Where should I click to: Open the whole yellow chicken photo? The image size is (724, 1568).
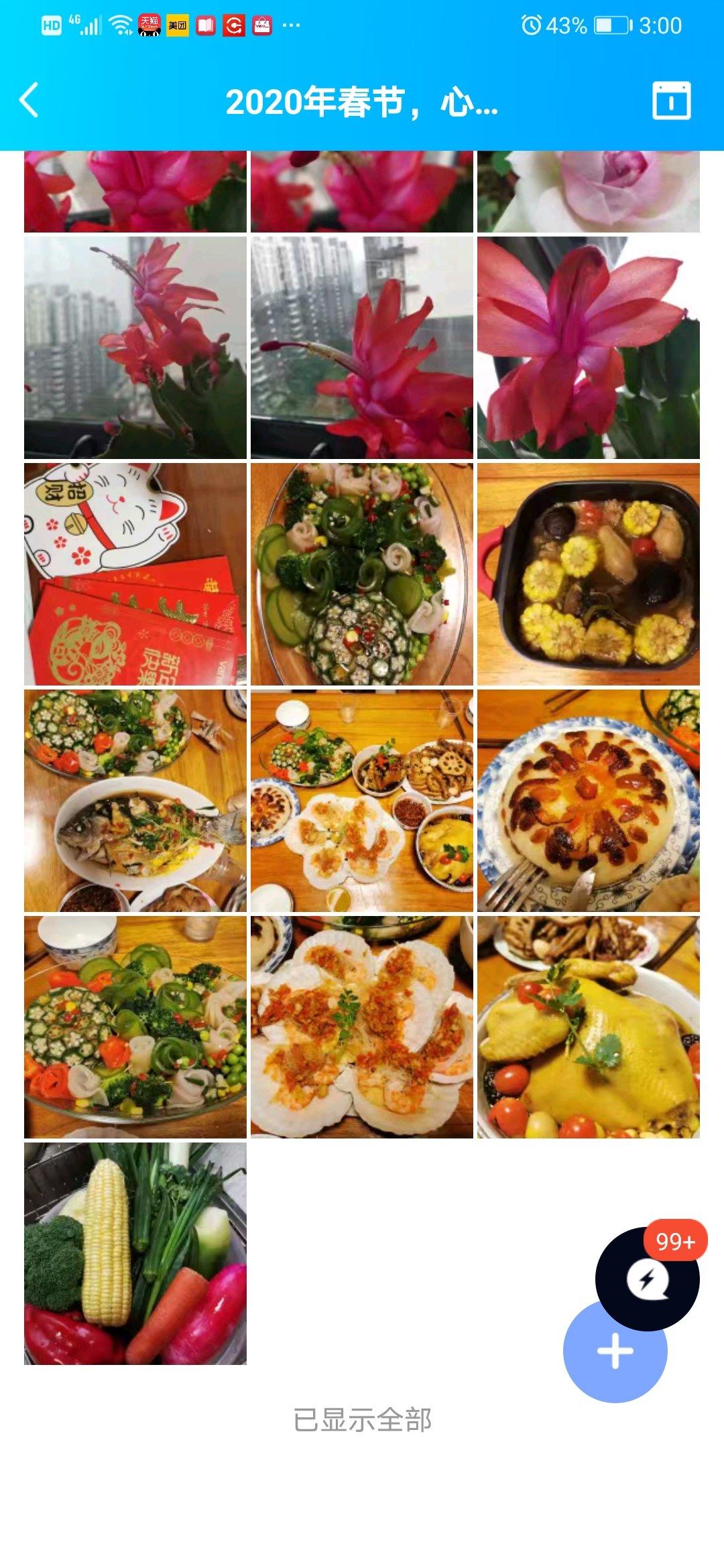589,1027
